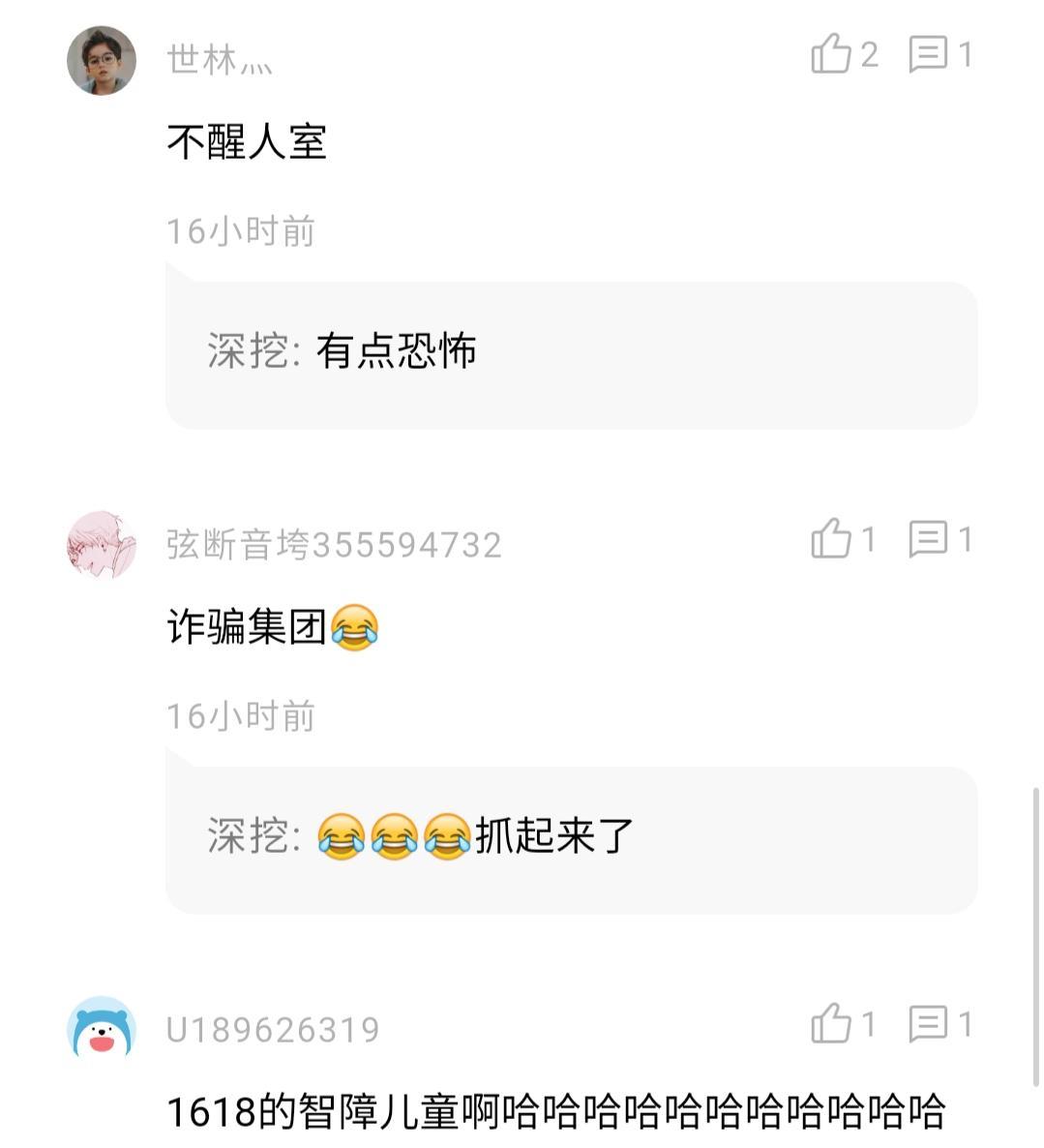The height and width of the screenshot is (1148, 1044).
Task: Open reply thread 深挖: 抓起来了
Action: tap(571, 837)
